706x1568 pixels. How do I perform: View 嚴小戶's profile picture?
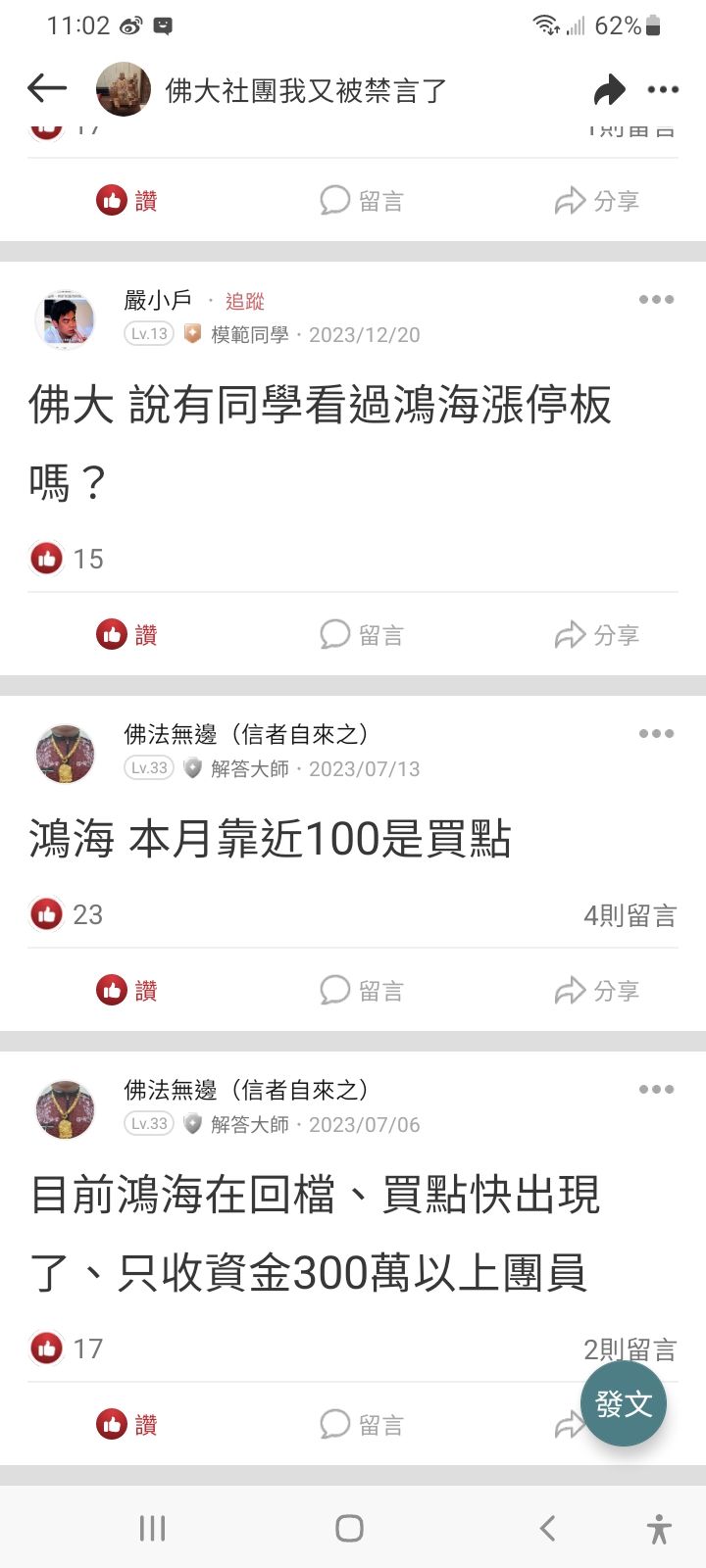pyautogui.click(x=65, y=318)
